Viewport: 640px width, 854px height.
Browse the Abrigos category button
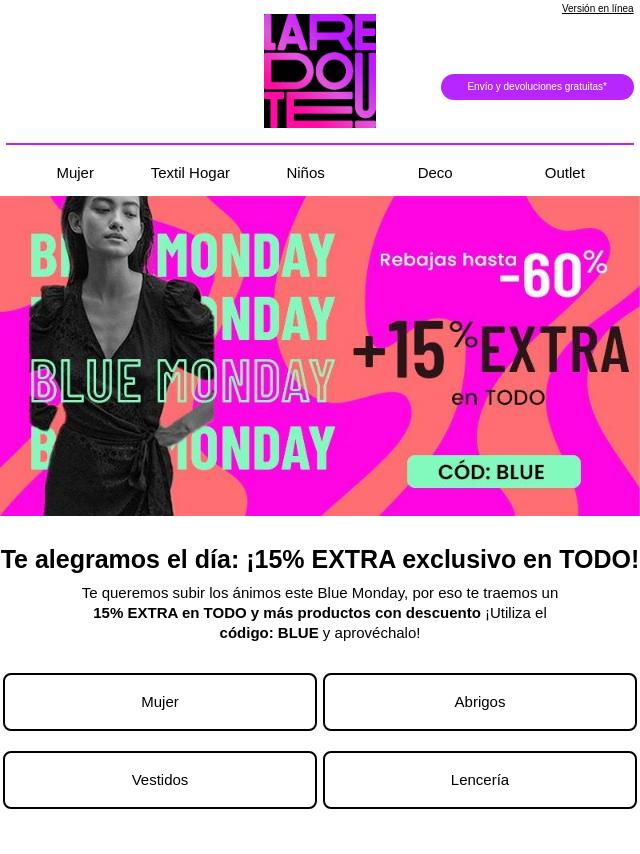480,702
